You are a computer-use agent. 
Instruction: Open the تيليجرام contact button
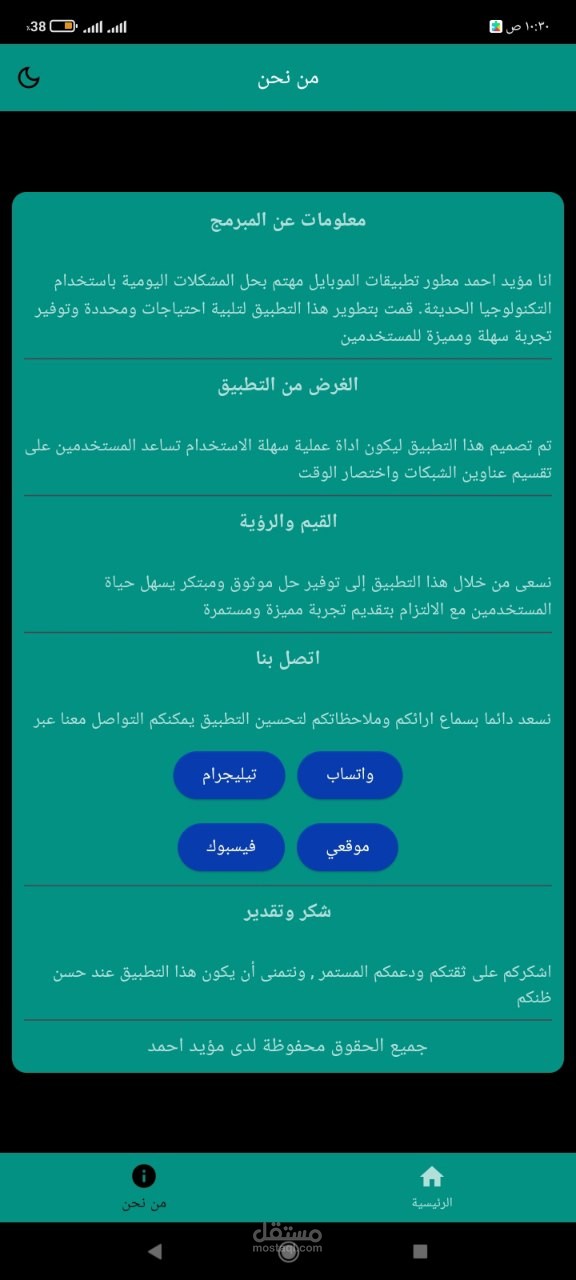[229, 775]
